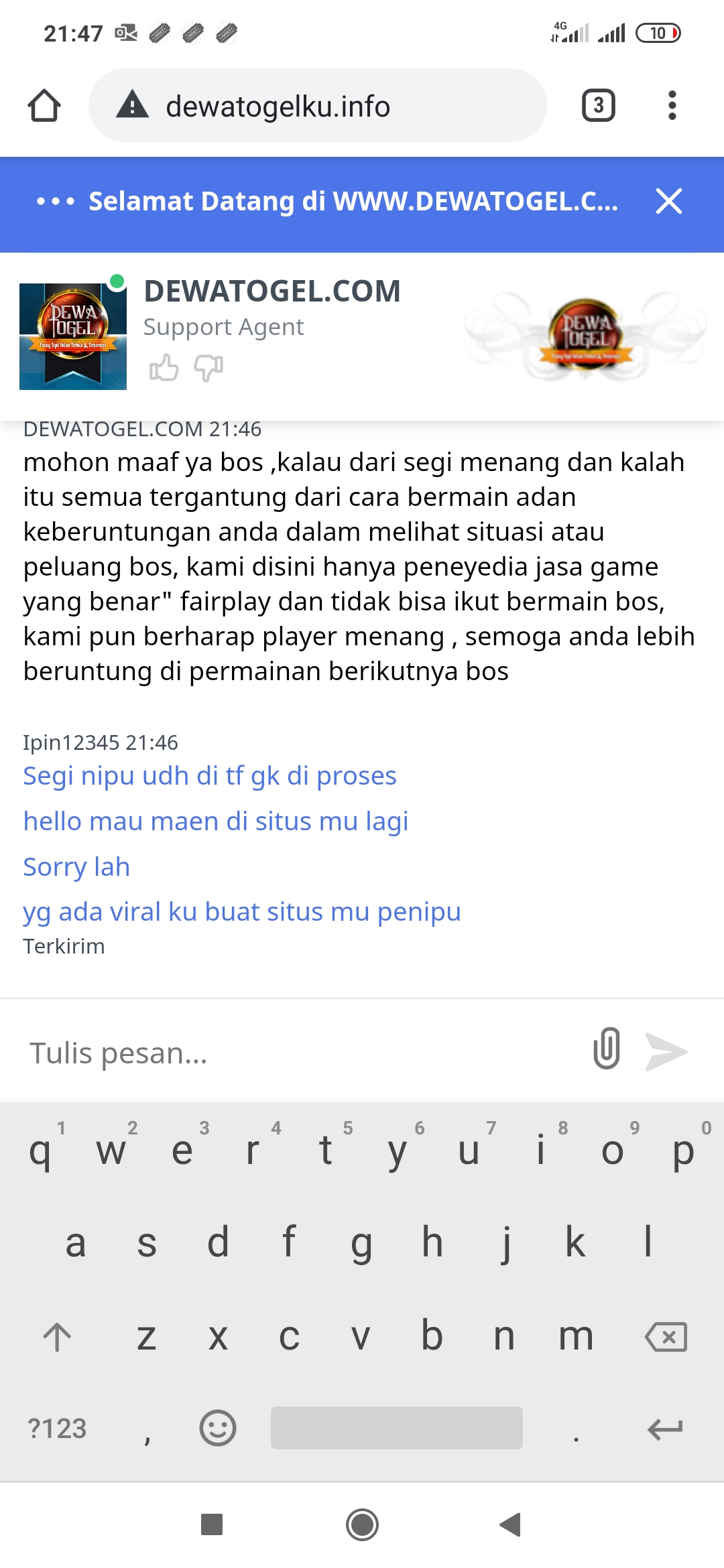Open the browser overflow menu

[672, 106]
